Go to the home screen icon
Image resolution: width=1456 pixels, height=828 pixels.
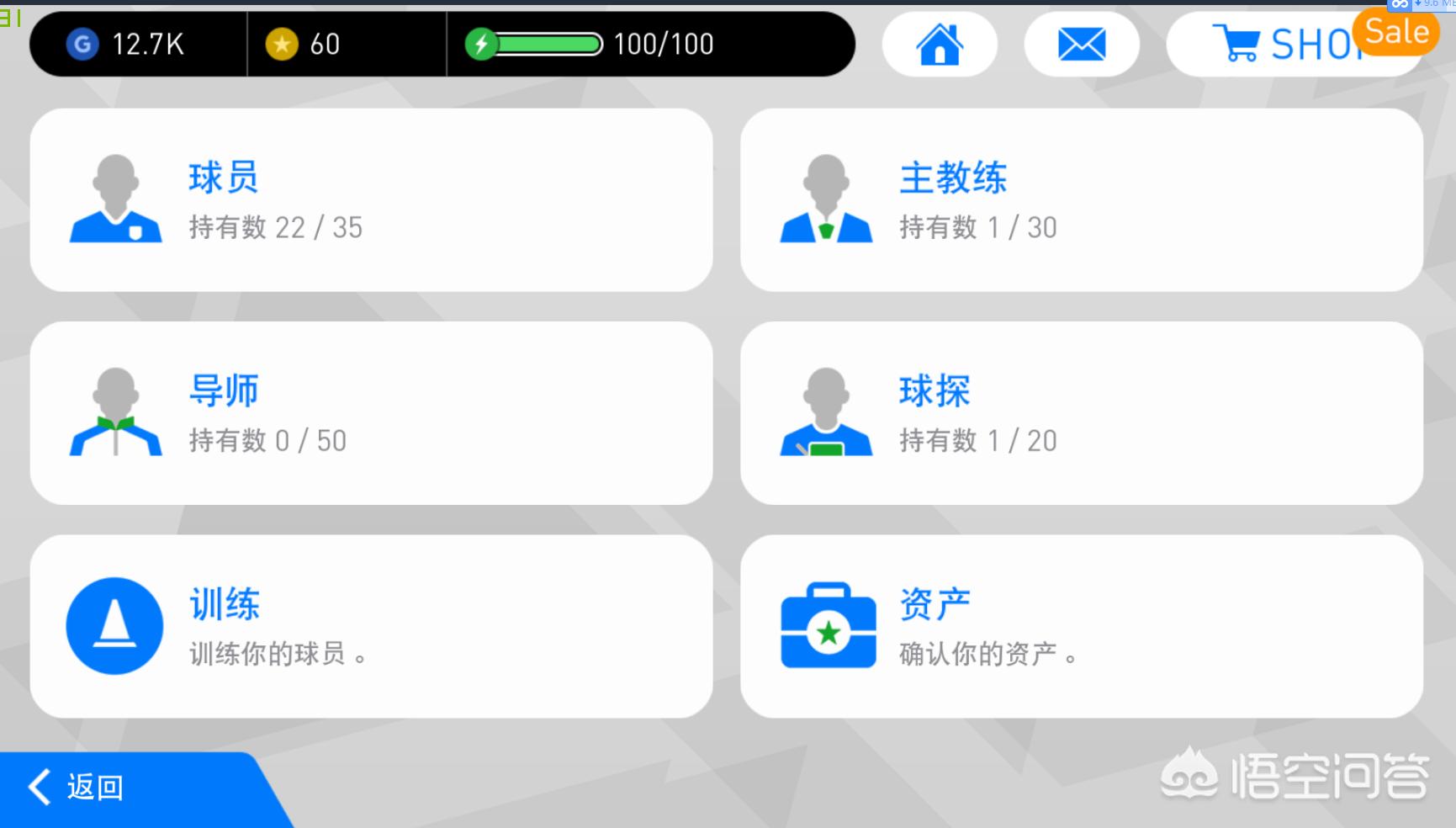(x=940, y=44)
